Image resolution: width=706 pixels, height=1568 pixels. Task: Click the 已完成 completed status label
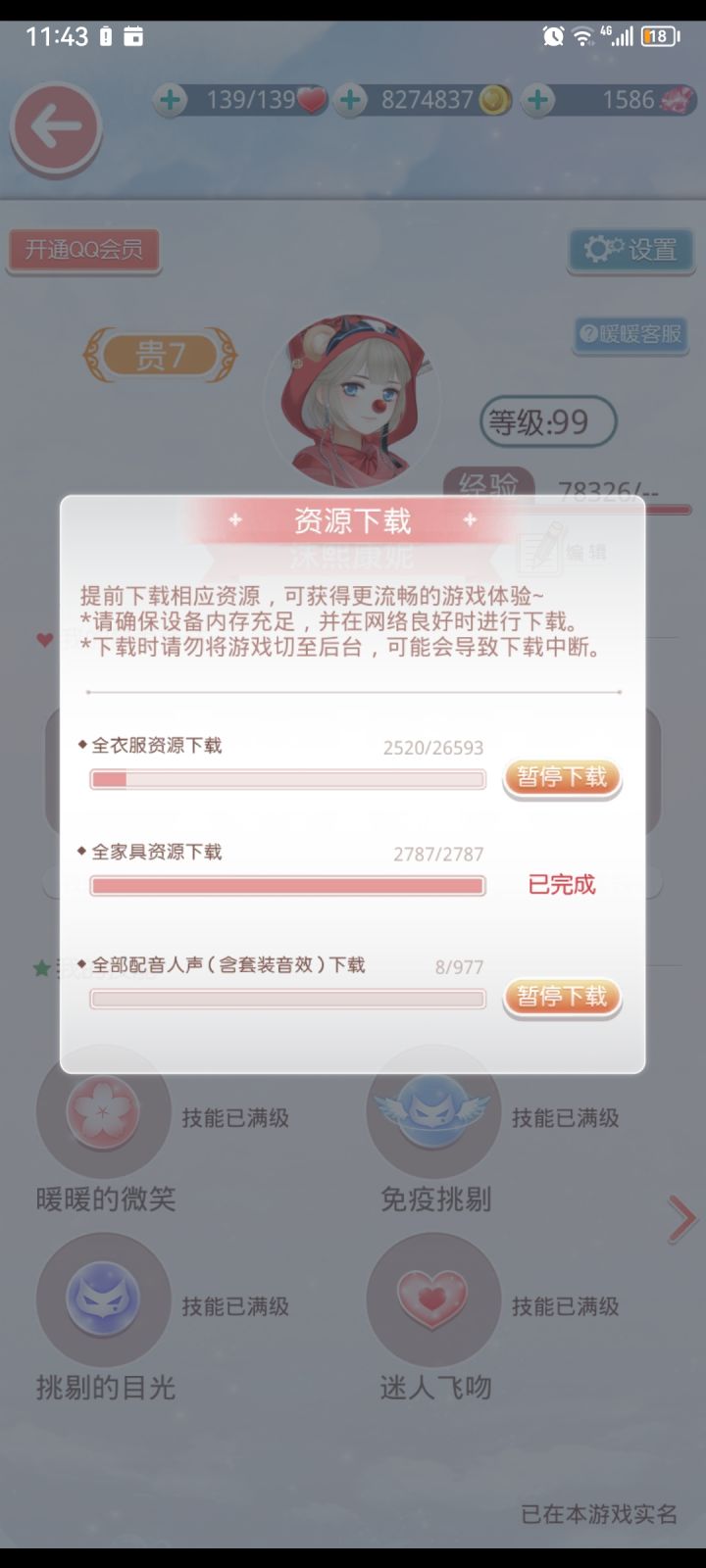tap(561, 884)
